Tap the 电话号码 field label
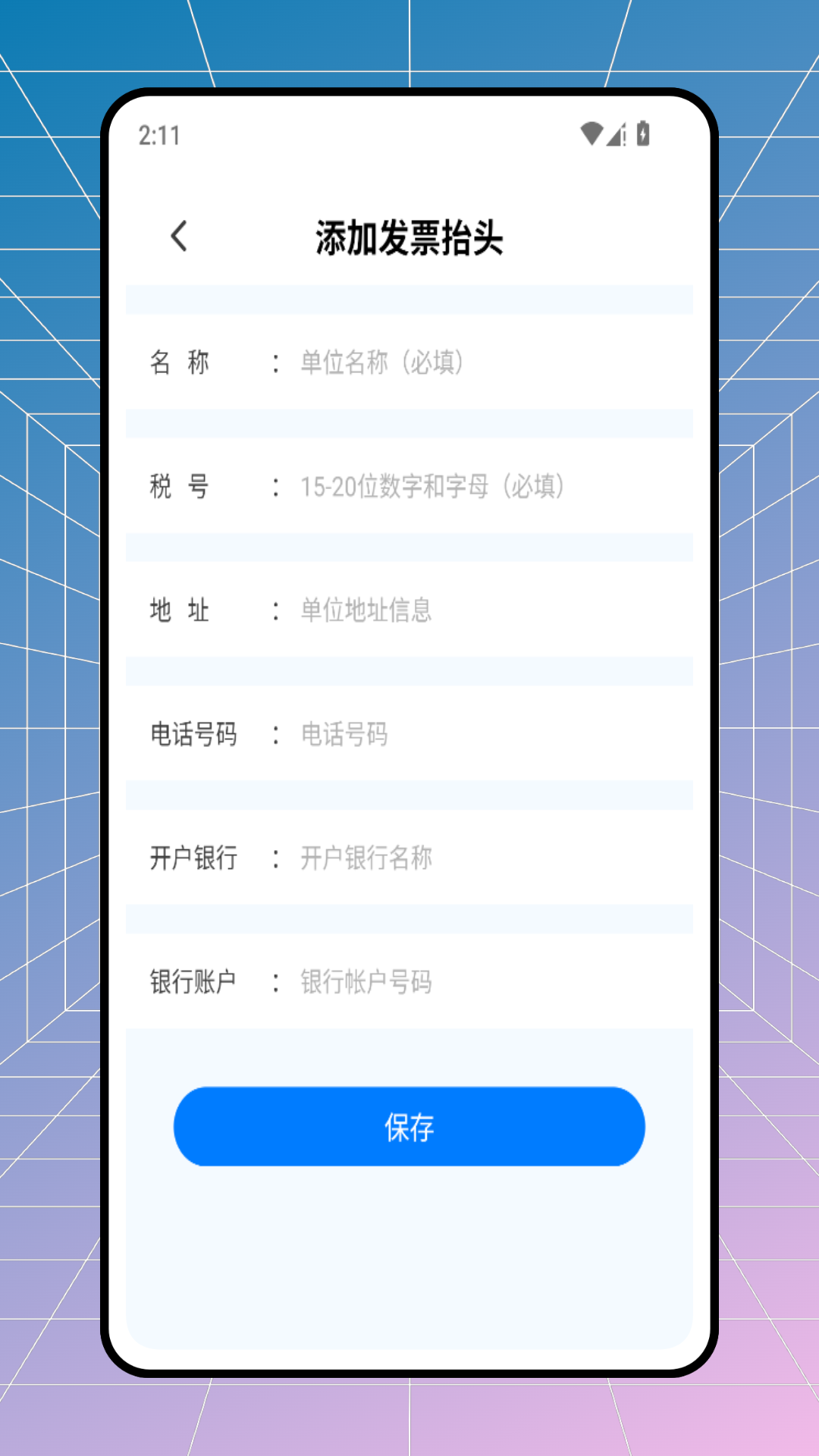This screenshot has width=819, height=1456. (x=191, y=734)
